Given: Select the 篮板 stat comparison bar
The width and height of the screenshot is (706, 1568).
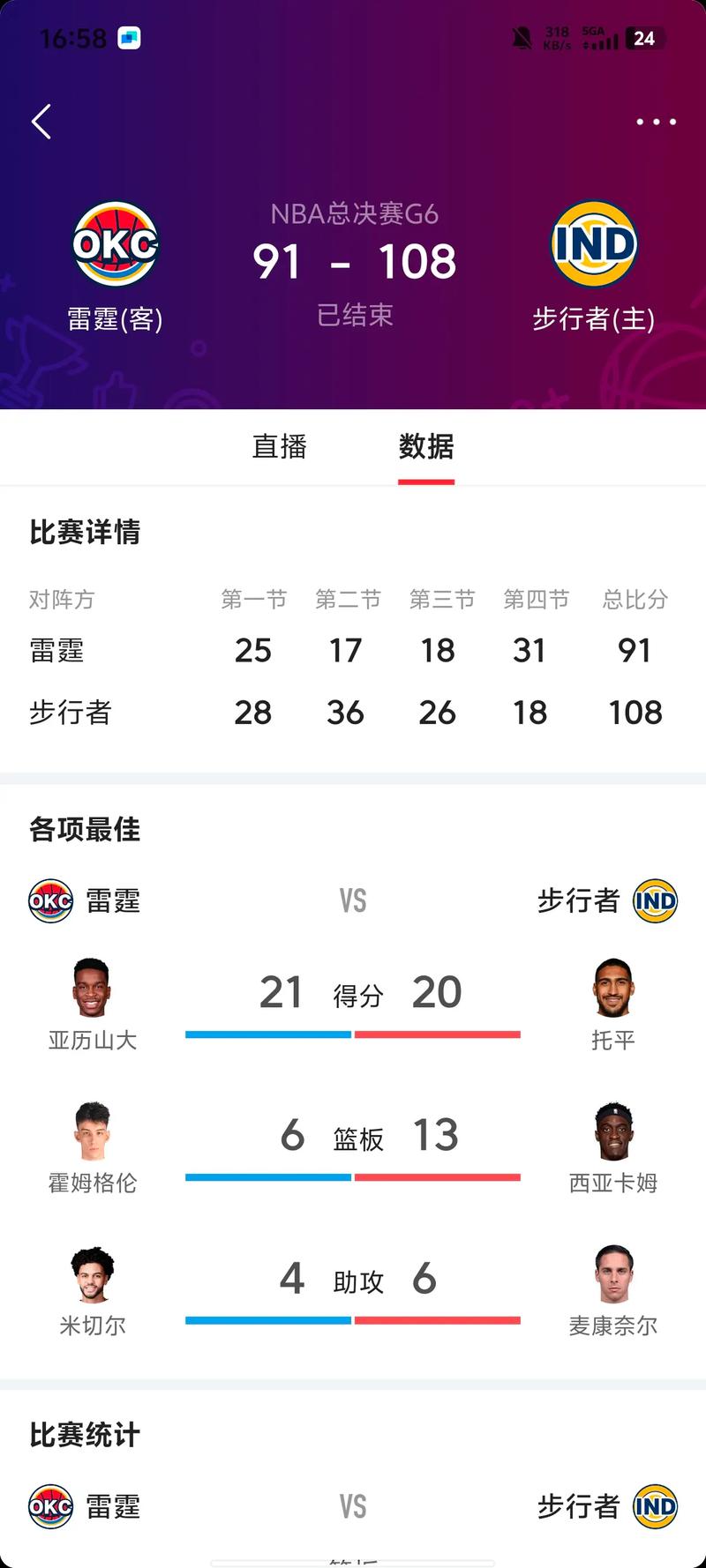Looking at the screenshot, I should 353,1176.
